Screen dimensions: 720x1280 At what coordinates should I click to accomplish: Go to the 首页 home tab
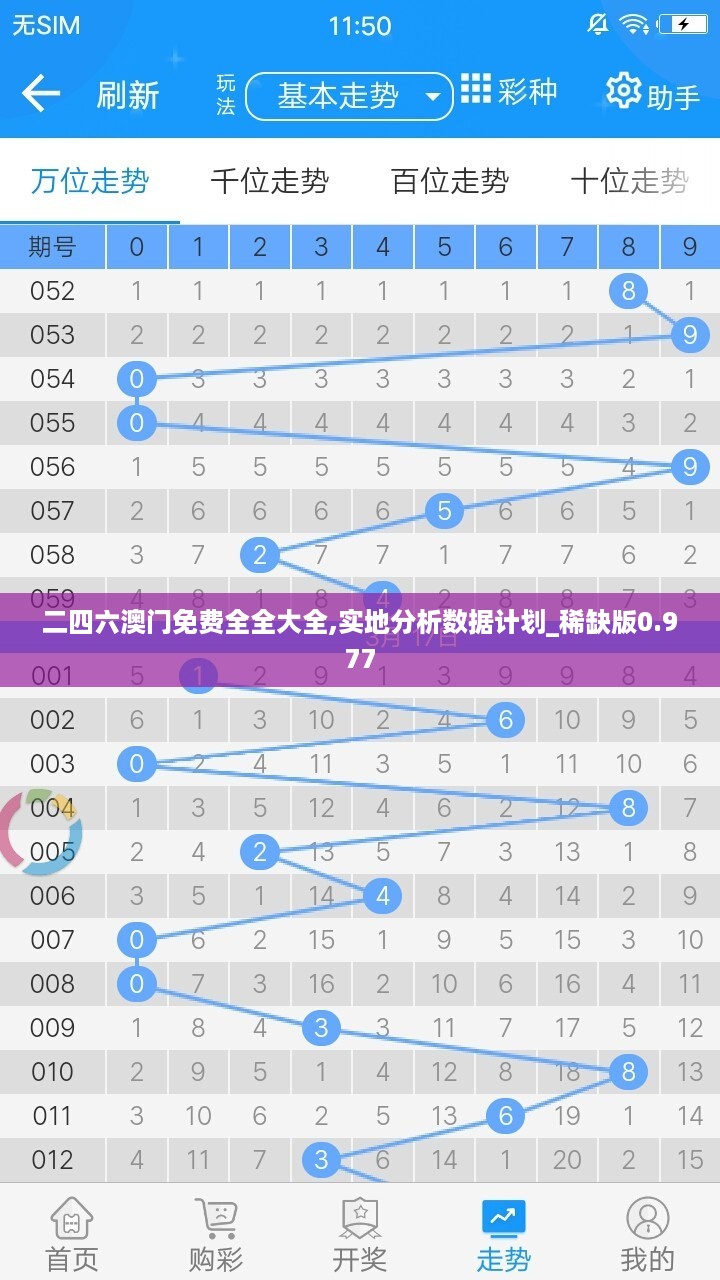click(72, 1233)
